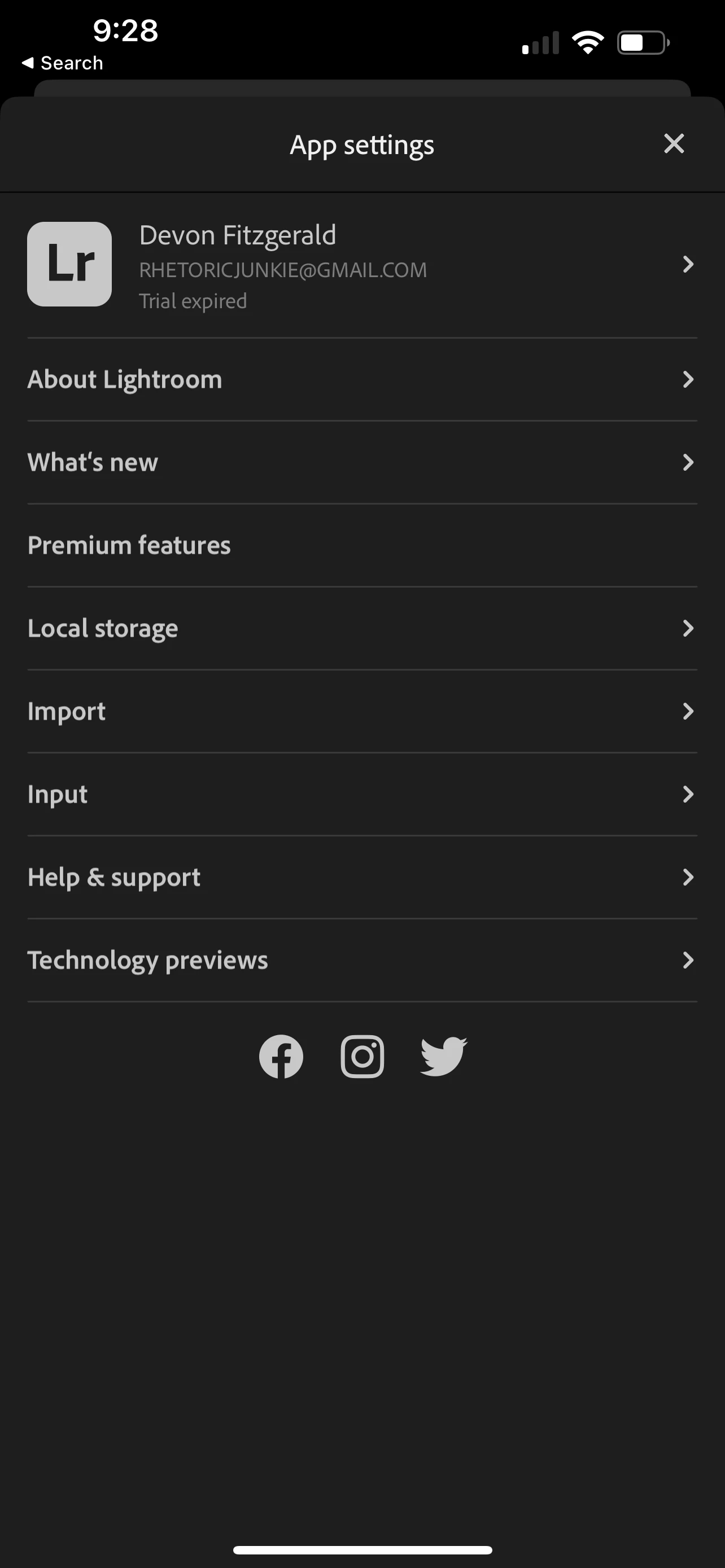Open Lightroom's Instagram page
The height and width of the screenshot is (1568, 725).
click(362, 1057)
